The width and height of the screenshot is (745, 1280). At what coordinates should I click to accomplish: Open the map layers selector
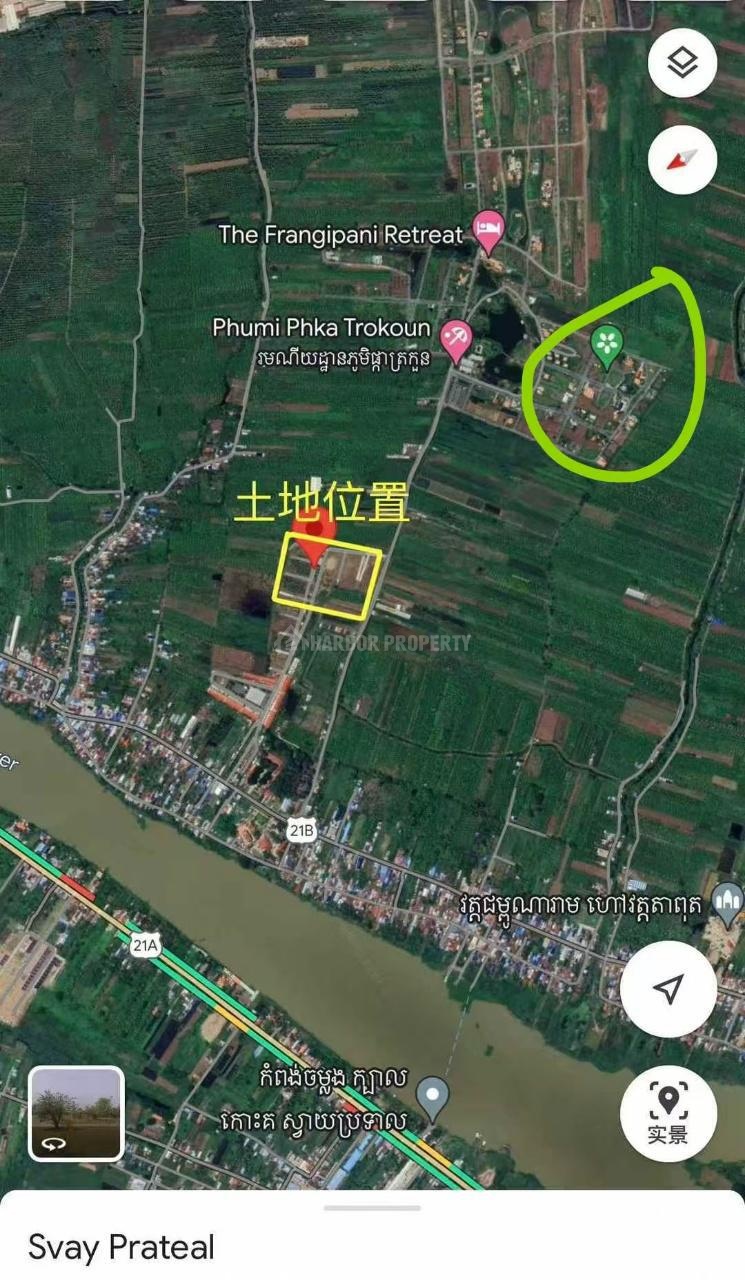[x=682, y=63]
